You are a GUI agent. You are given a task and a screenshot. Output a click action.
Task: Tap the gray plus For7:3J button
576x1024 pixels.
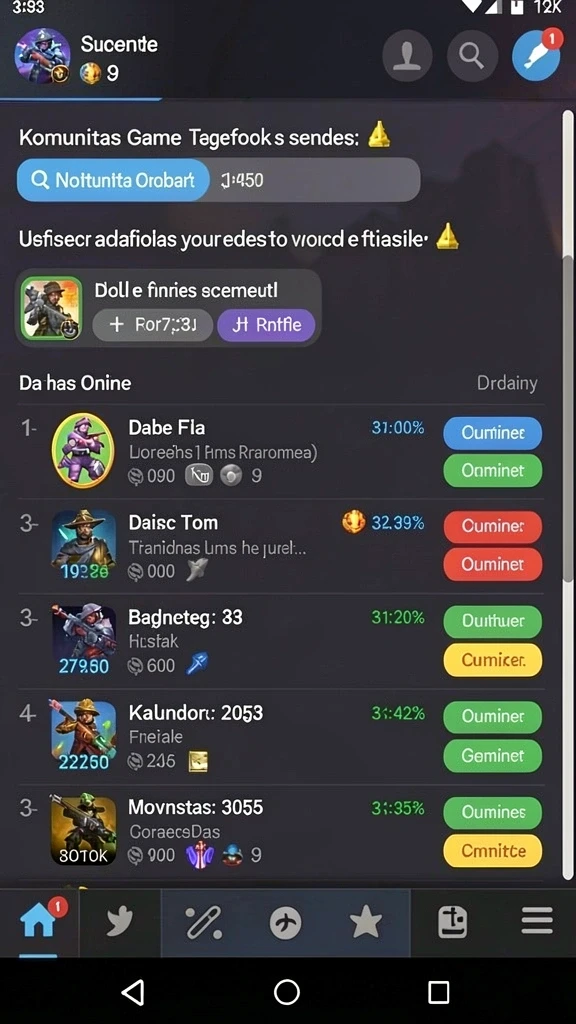(153, 325)
